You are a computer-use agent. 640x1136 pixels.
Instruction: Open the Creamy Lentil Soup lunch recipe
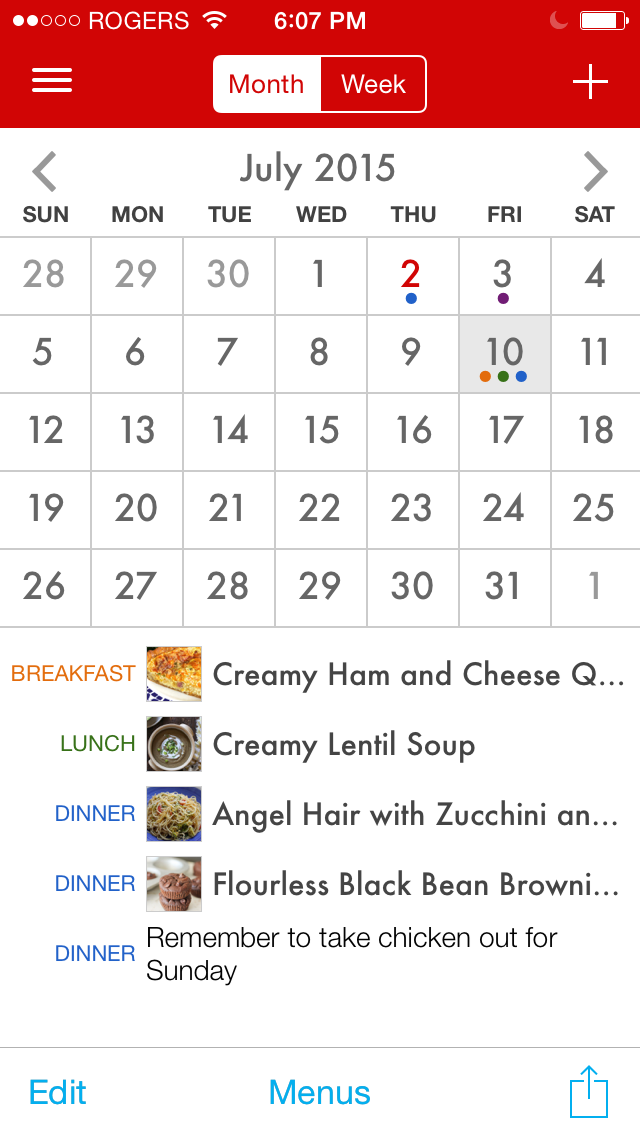(x=320, y=744)
